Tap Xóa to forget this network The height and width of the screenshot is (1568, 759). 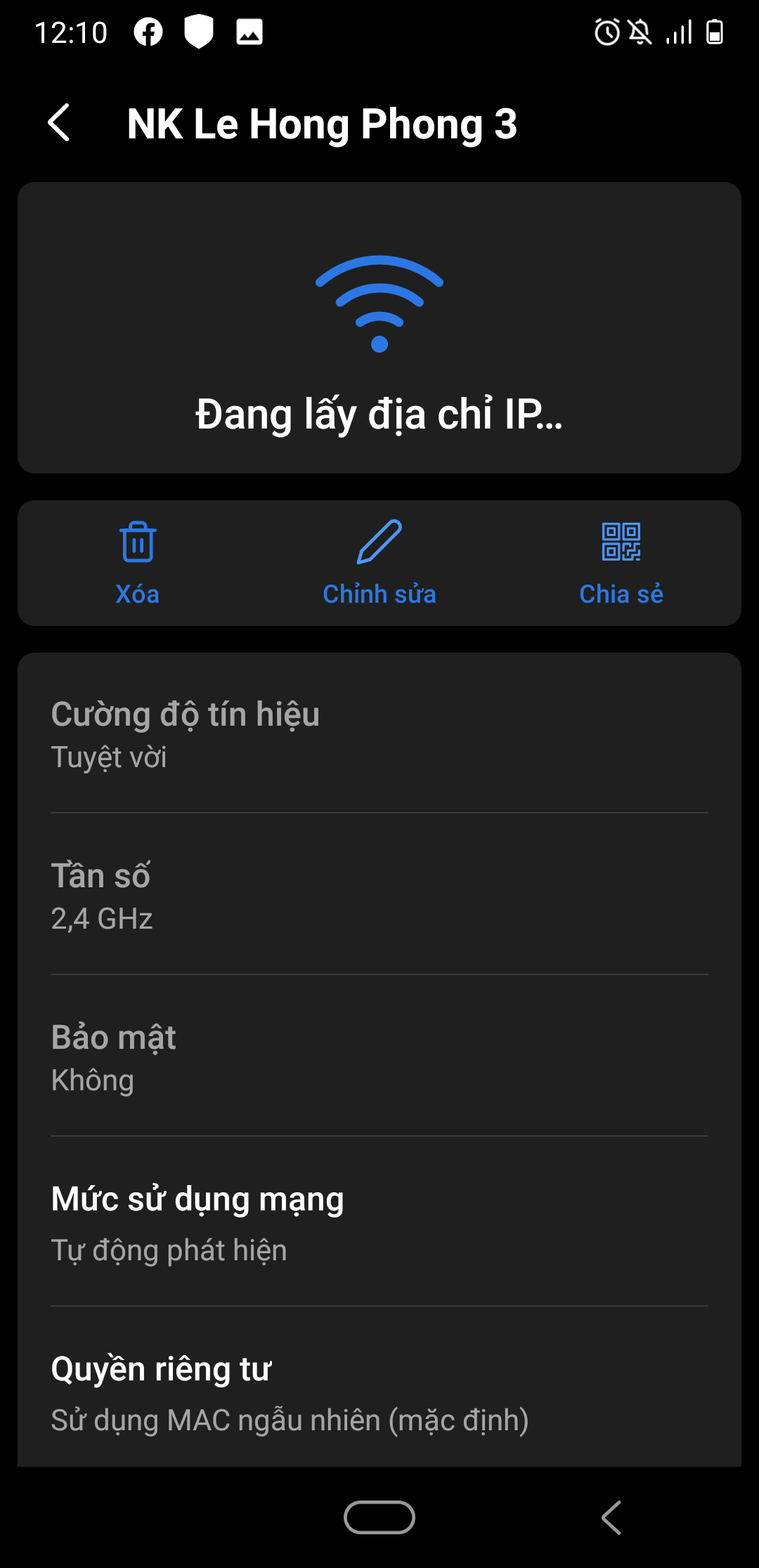[138, 562]
